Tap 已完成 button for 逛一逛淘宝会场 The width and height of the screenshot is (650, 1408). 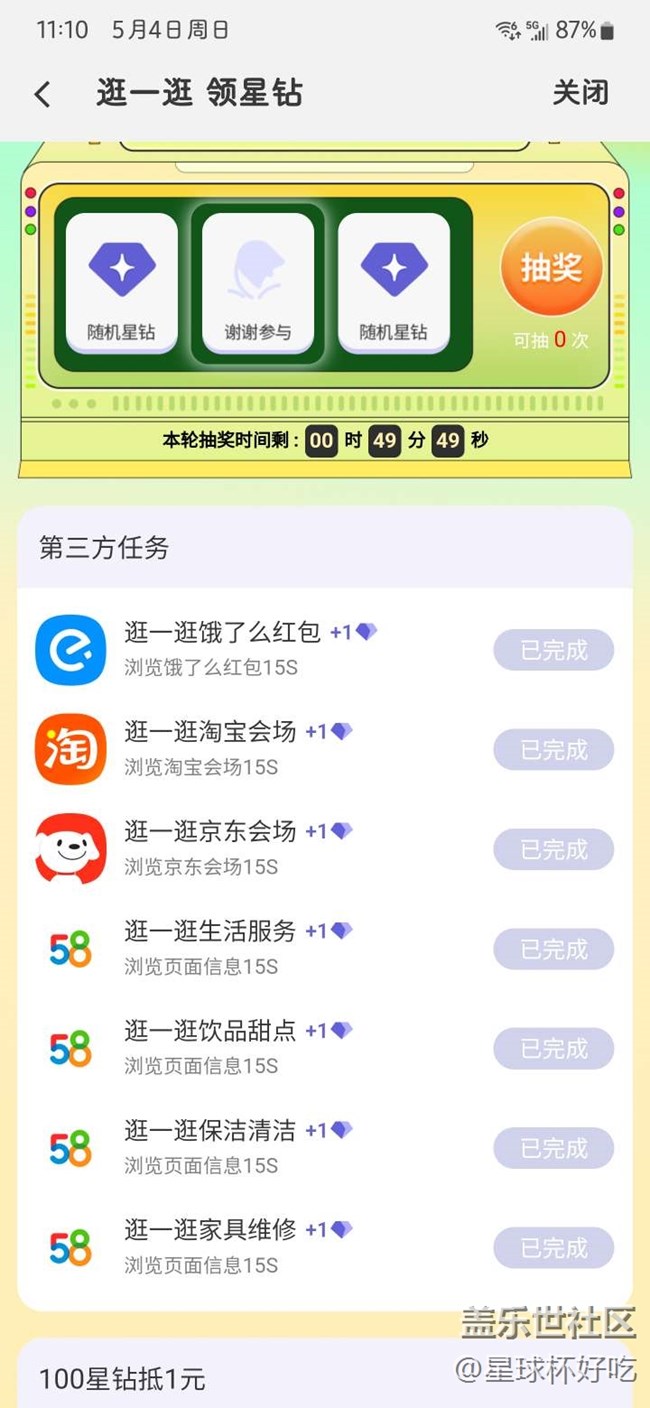click(553, 750)
